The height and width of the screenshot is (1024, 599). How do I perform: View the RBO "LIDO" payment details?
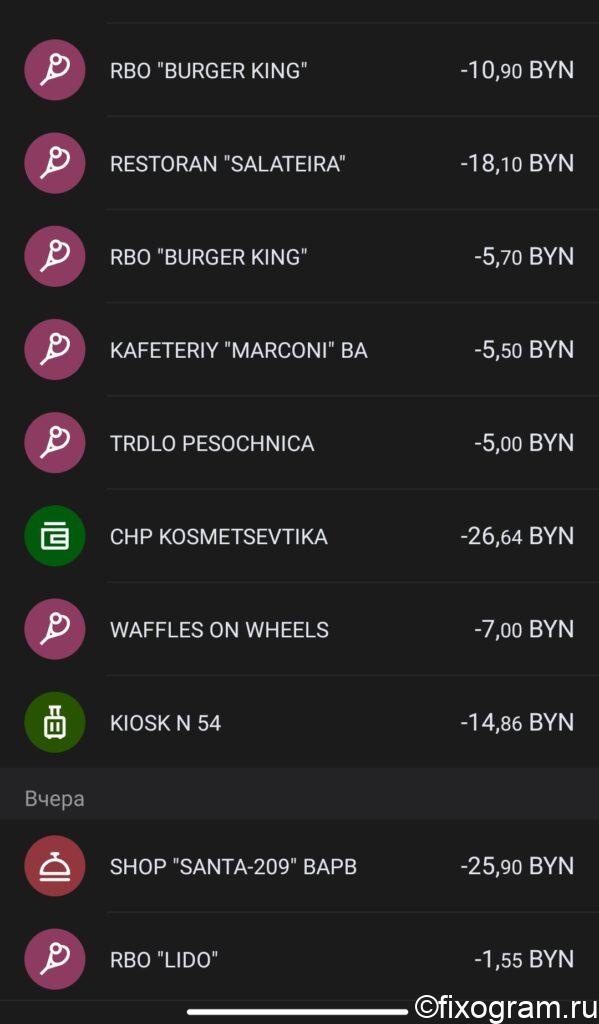(299, 959)
